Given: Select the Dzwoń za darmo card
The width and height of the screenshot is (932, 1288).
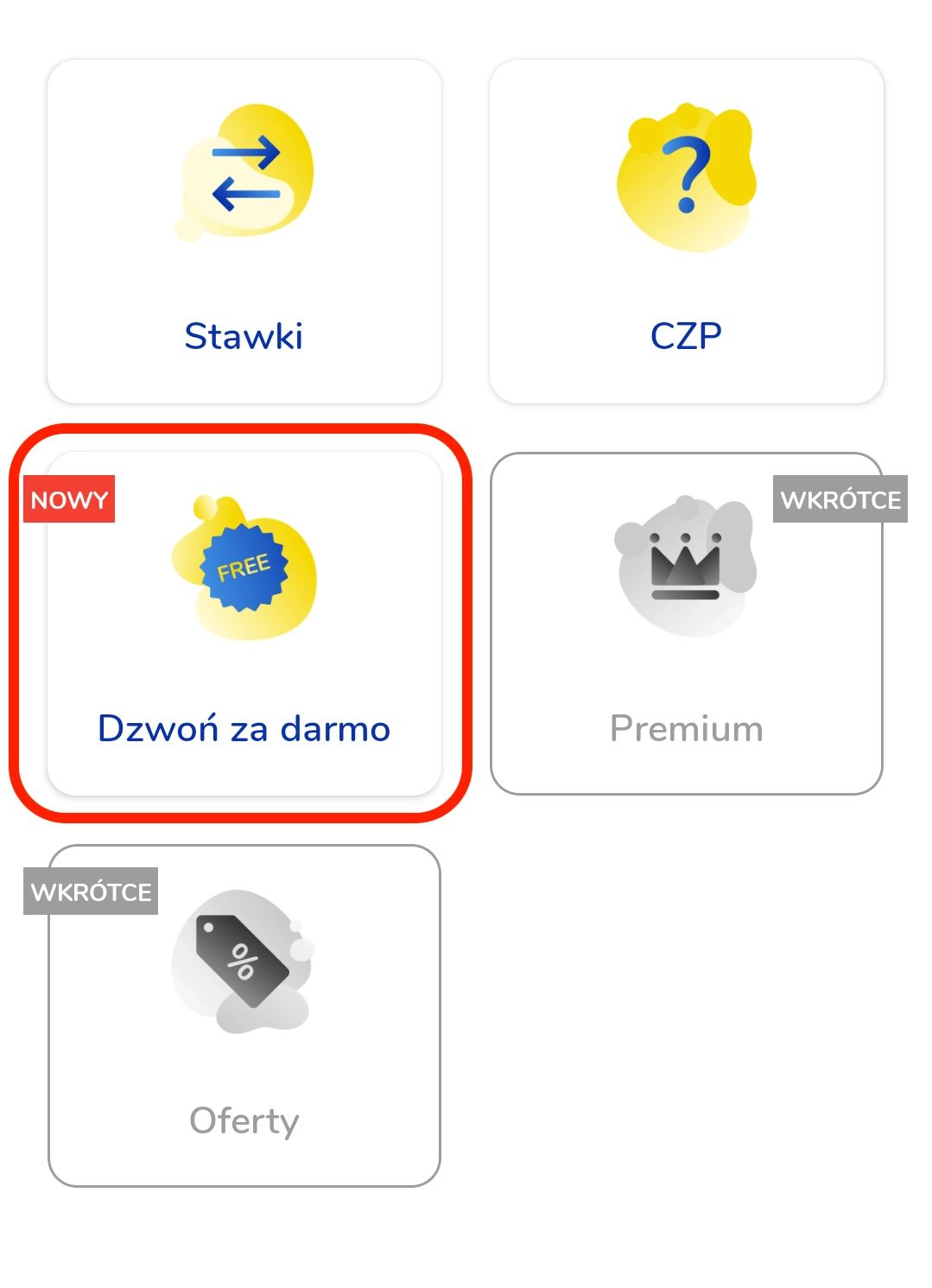Looking at the screenshot, I should [x=244, y=624].
